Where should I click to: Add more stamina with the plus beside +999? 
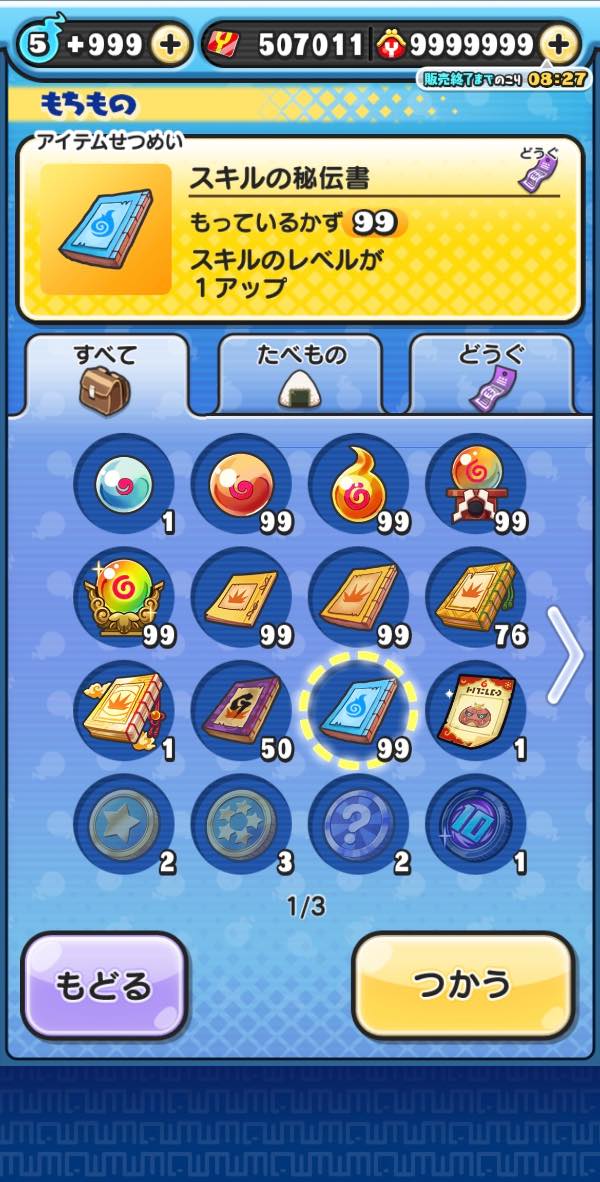(170, 45)
